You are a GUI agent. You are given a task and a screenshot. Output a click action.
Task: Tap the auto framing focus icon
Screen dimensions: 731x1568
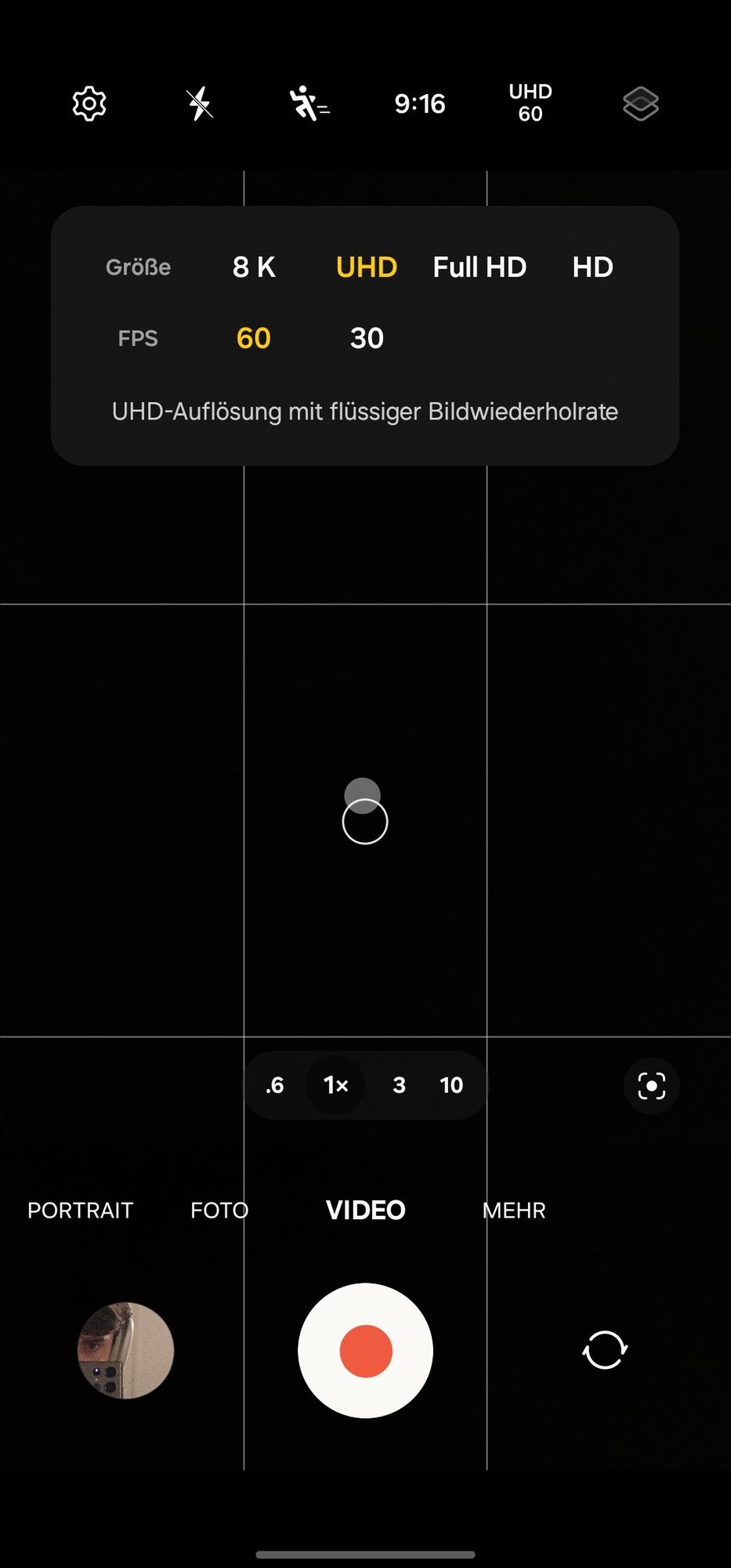[x=651, y=1086]
